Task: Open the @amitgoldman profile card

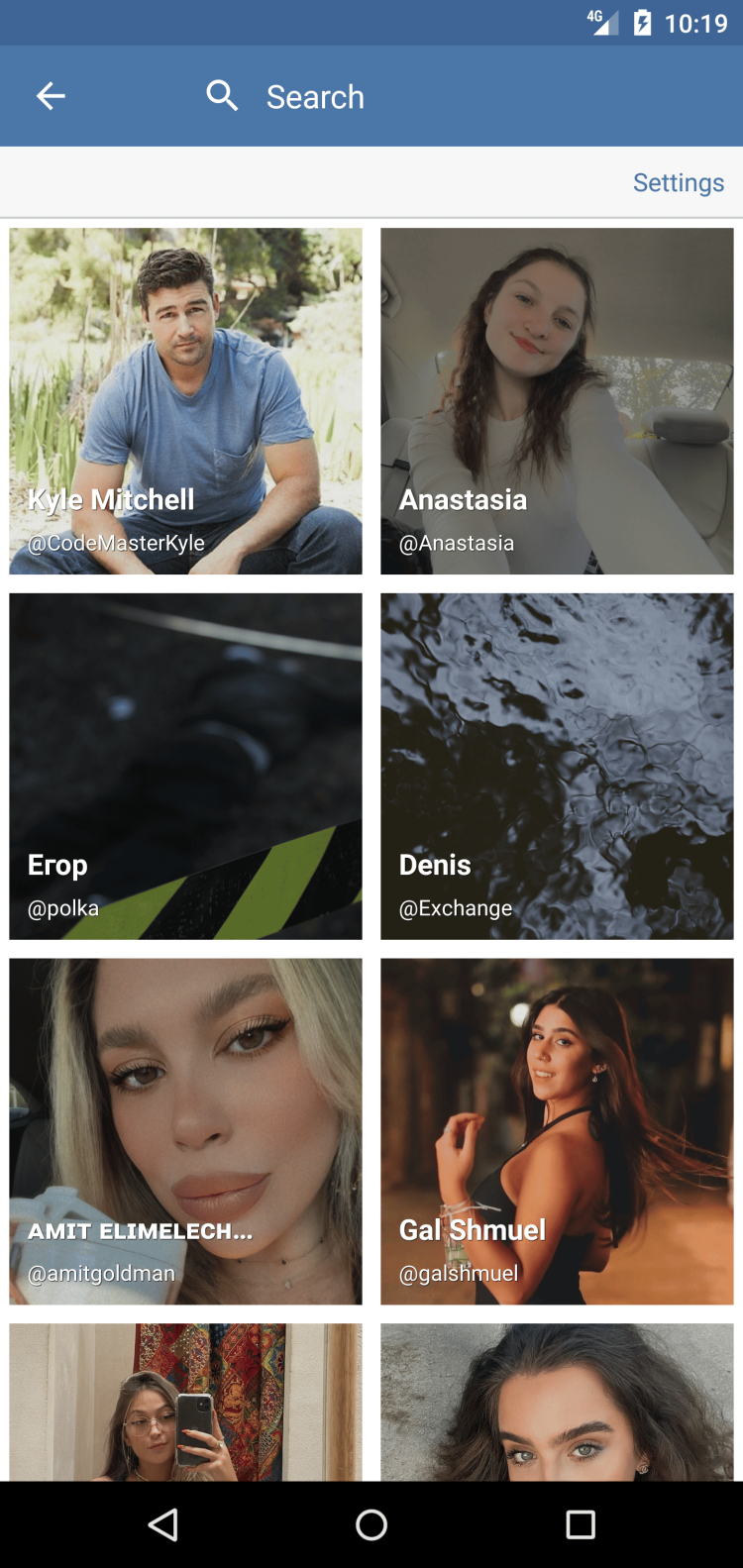Action: click(x=185, y=1131)
